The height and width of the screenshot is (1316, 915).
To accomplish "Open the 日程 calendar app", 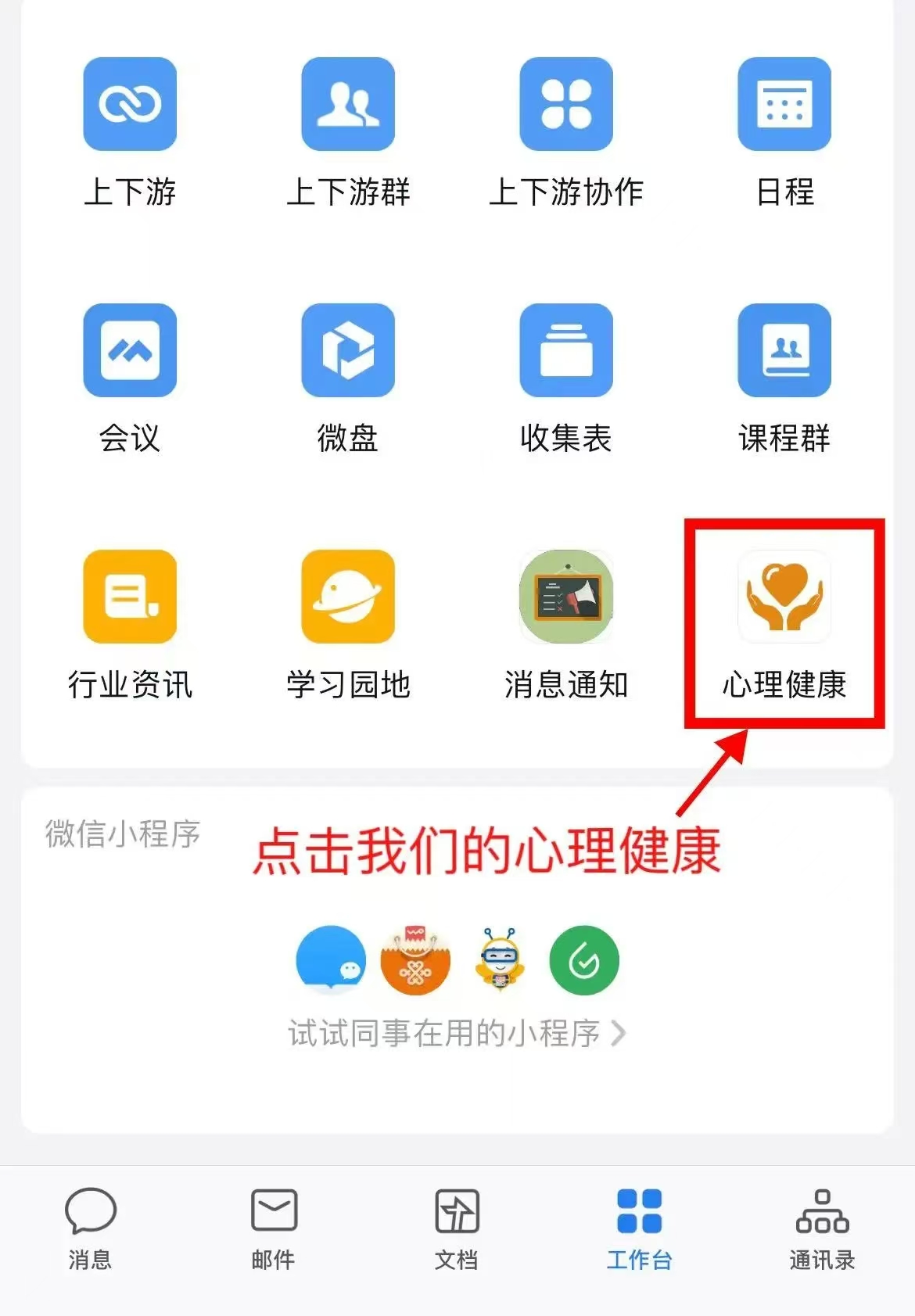I will (784, 104).
